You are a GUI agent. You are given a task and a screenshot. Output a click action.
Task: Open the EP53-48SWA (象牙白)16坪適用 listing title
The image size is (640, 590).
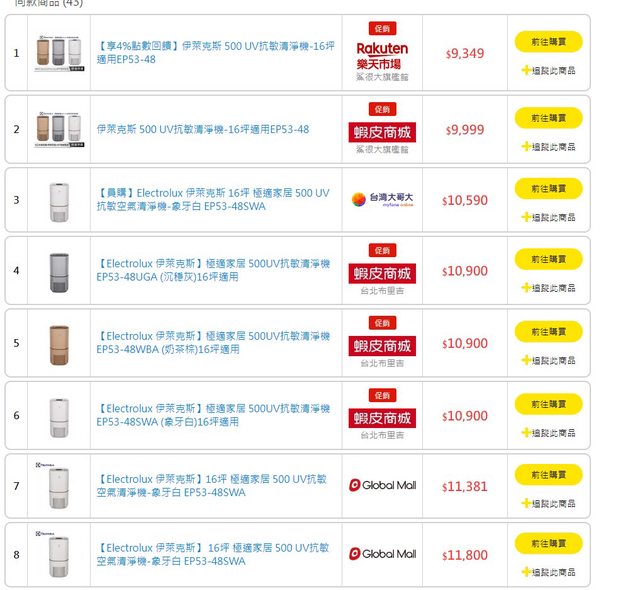tap(212, 415)
